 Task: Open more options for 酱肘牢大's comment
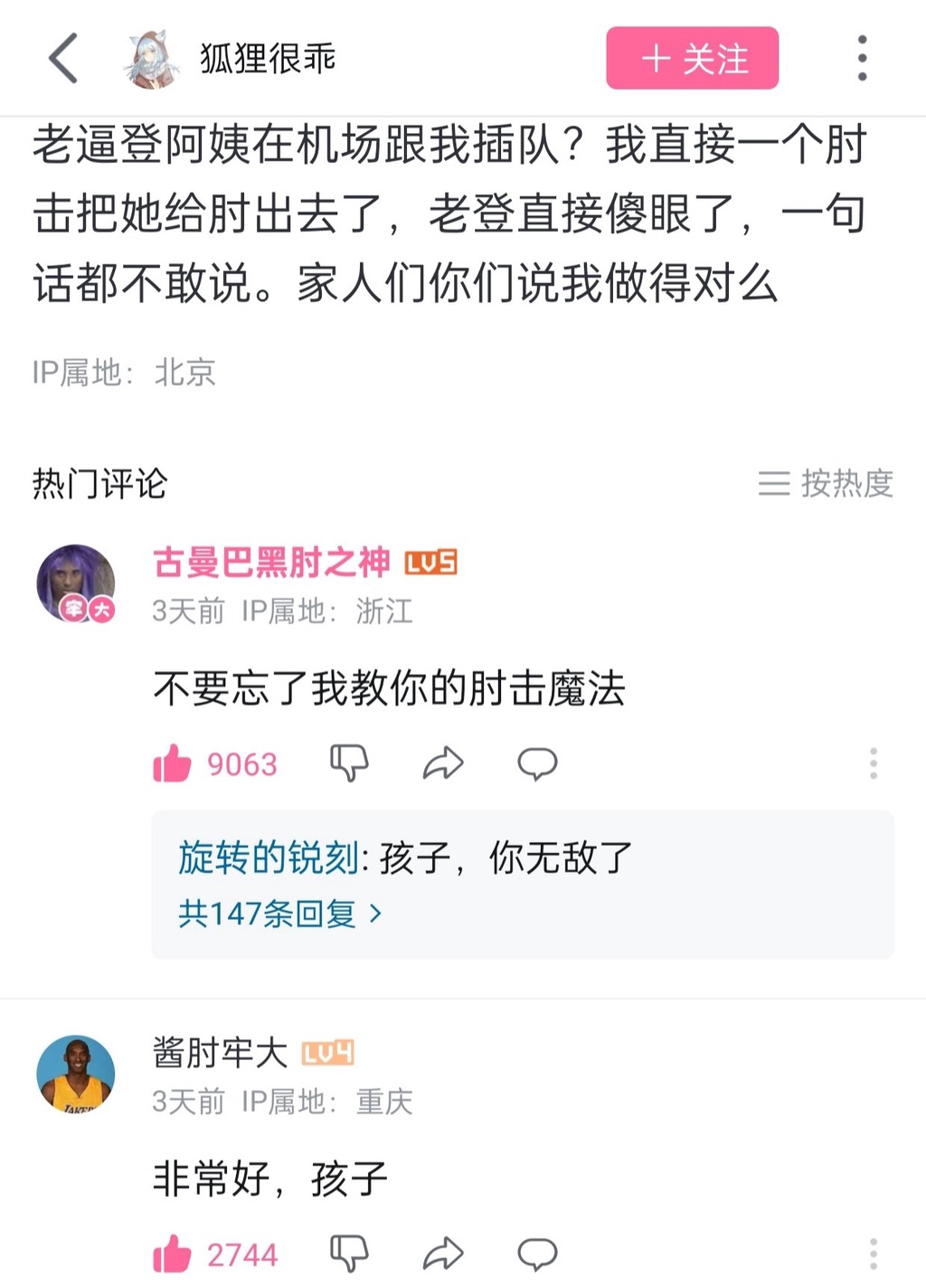pos(873,1255)
